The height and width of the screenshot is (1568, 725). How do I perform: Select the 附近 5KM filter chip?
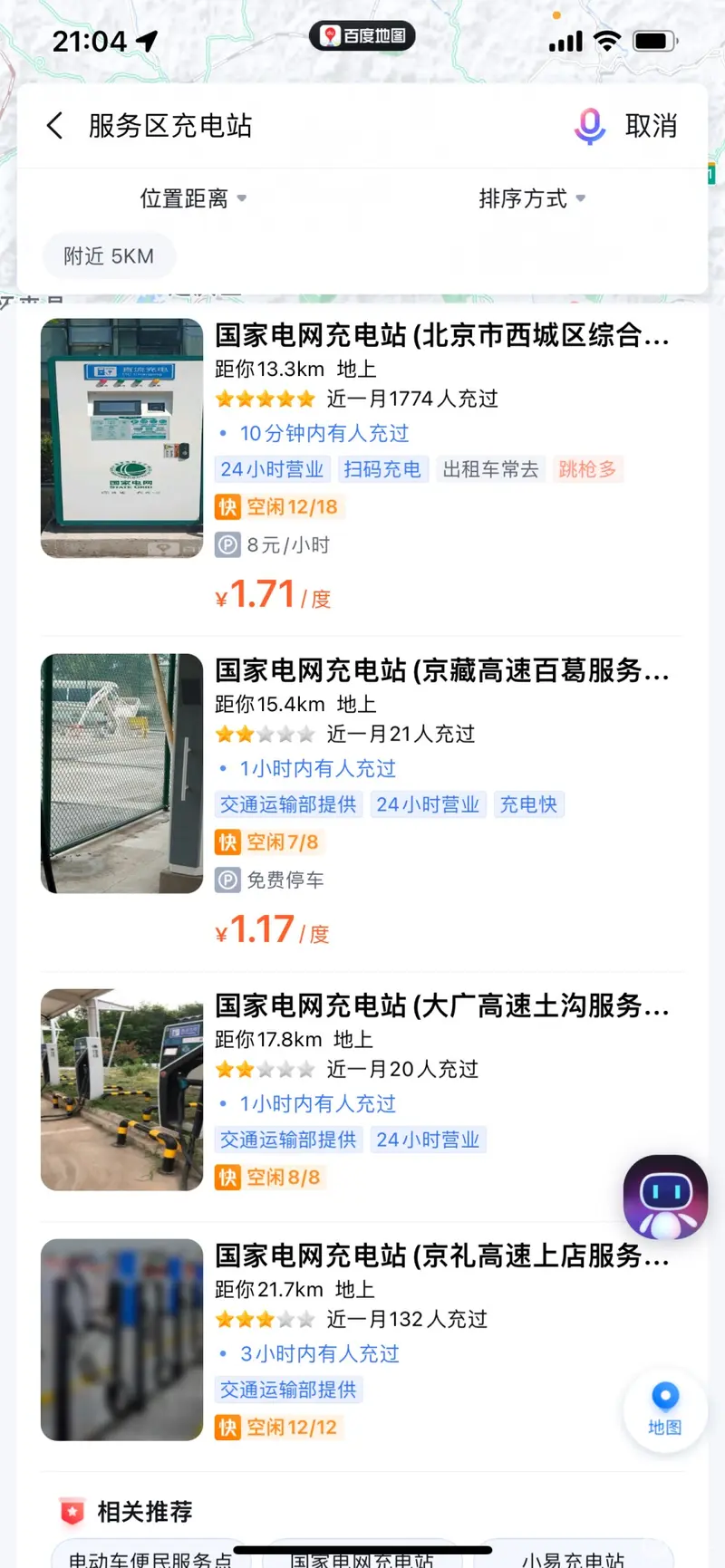109,256
